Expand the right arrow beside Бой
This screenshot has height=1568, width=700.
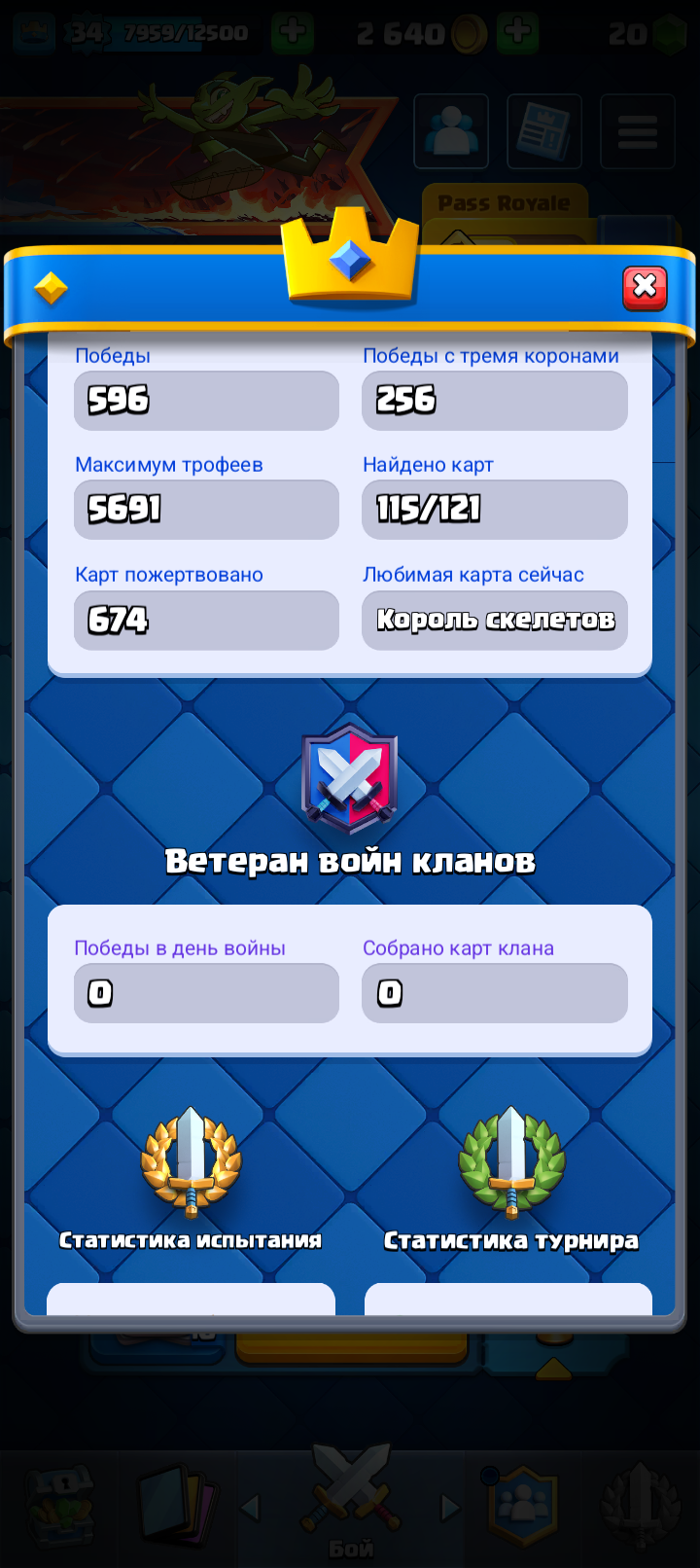coord(450,1505)
